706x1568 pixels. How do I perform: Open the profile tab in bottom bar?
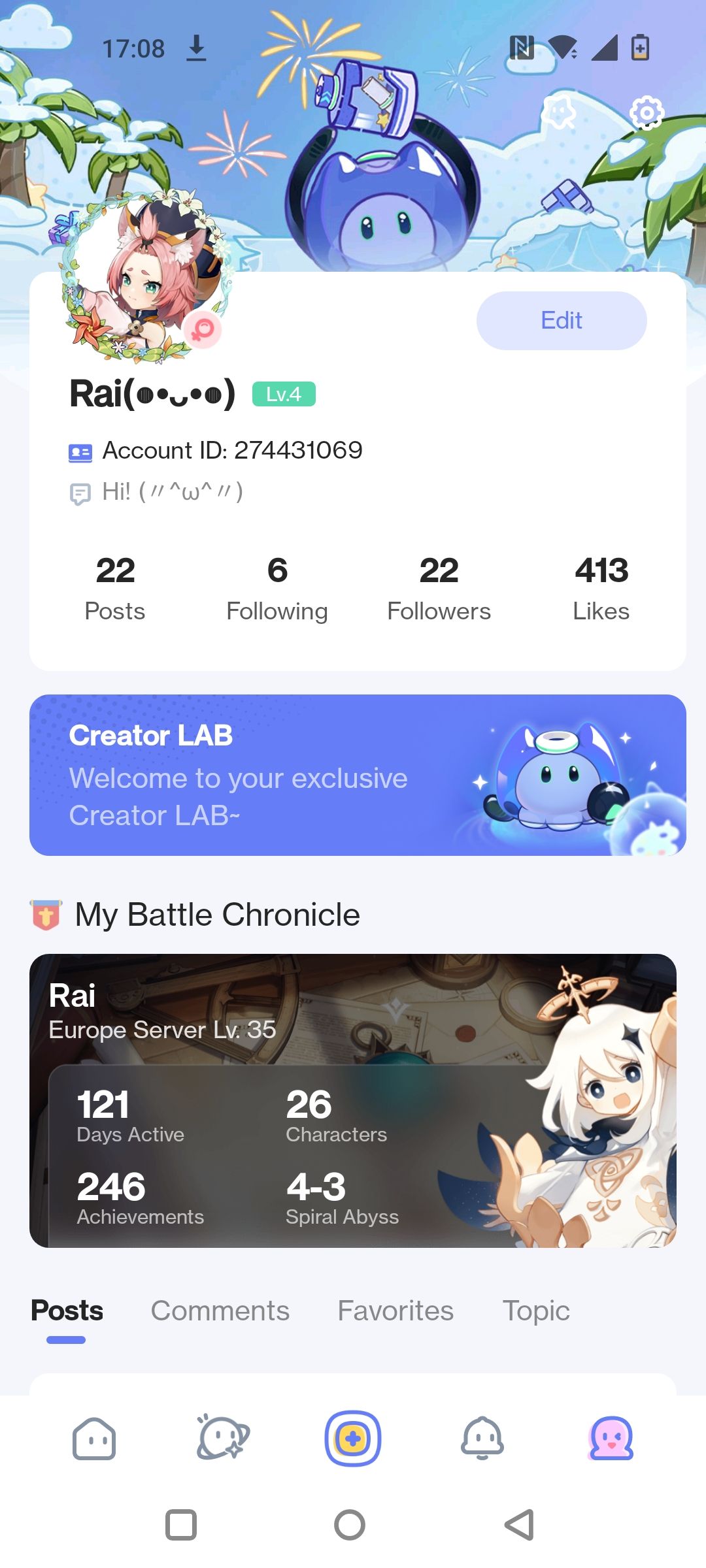[x=611, y=1438]
